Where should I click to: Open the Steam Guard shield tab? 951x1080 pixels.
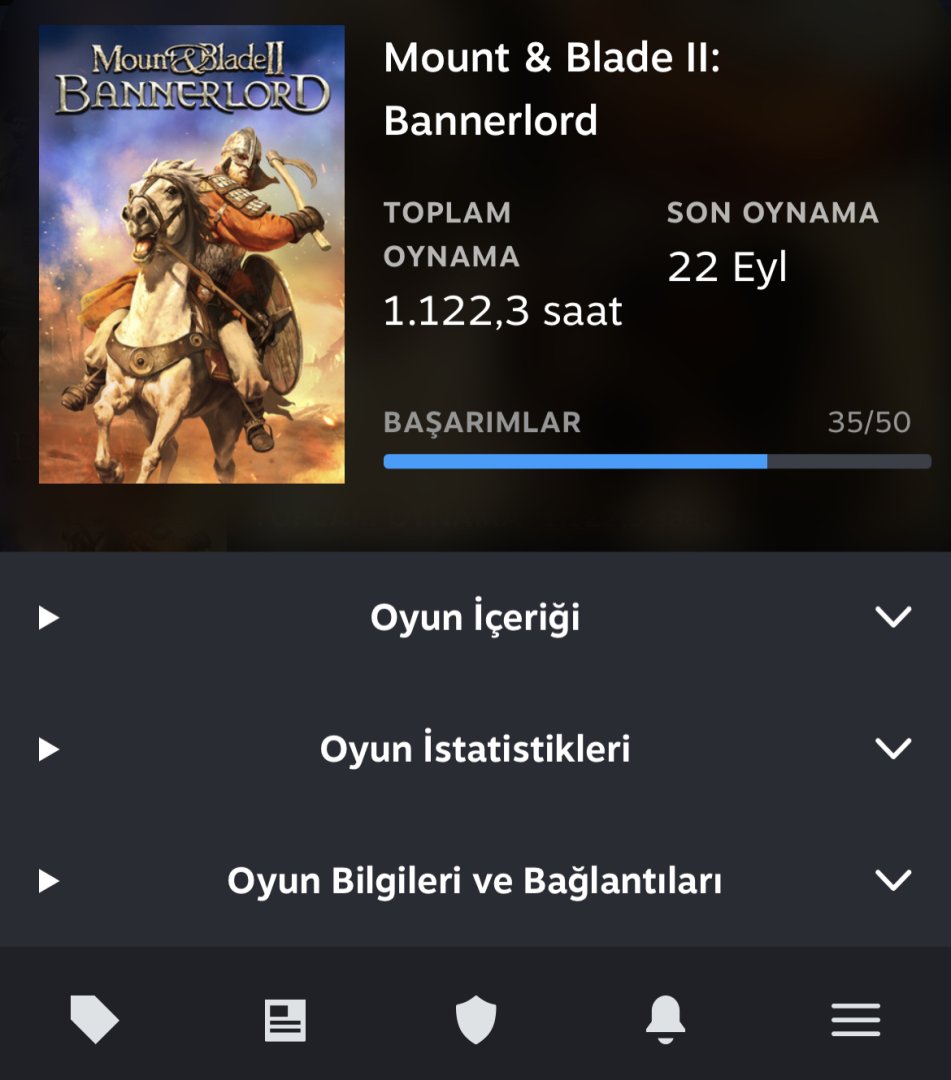tap(476, 1021)
